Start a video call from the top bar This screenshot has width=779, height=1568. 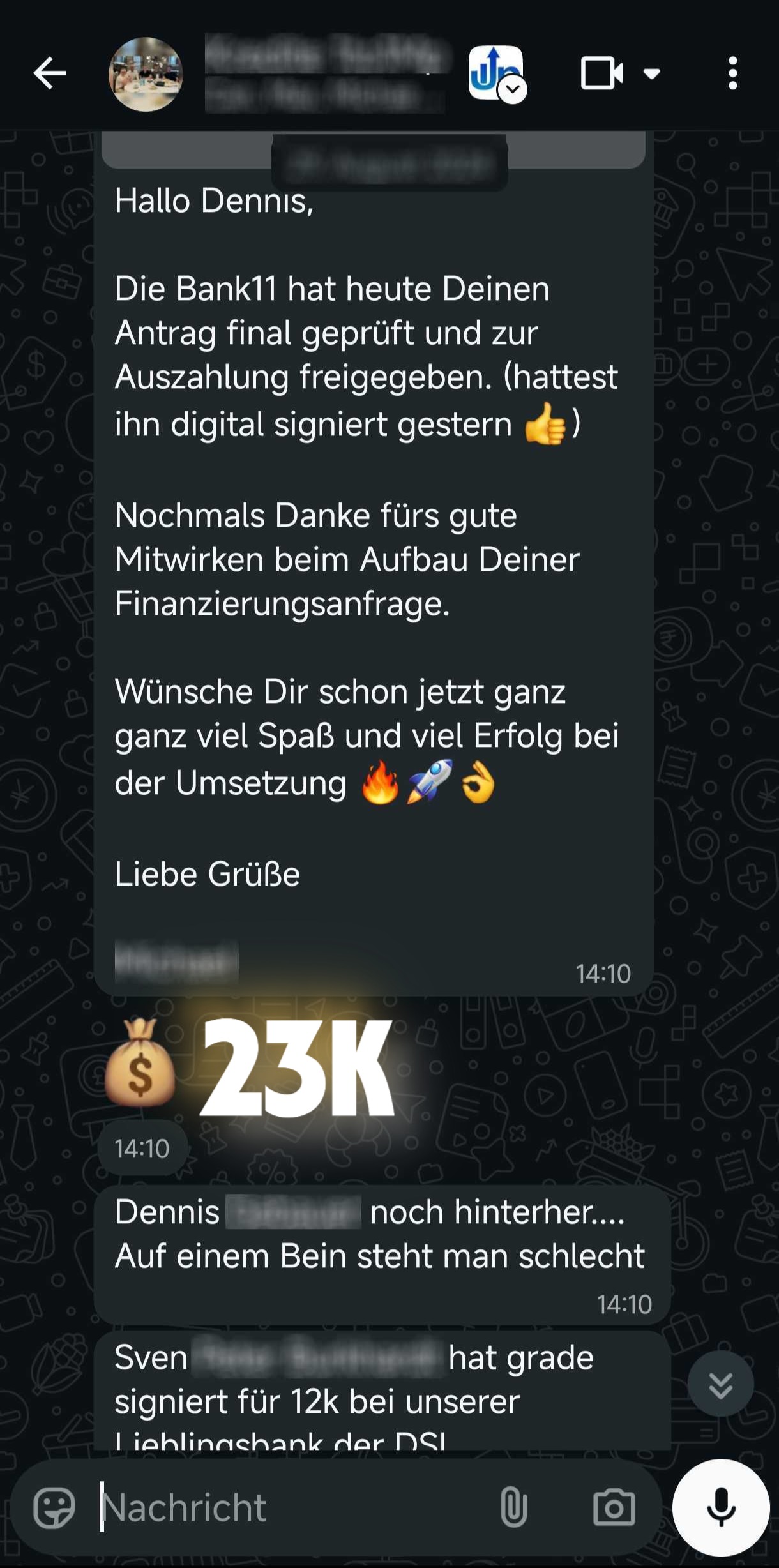tap(603, 73)
